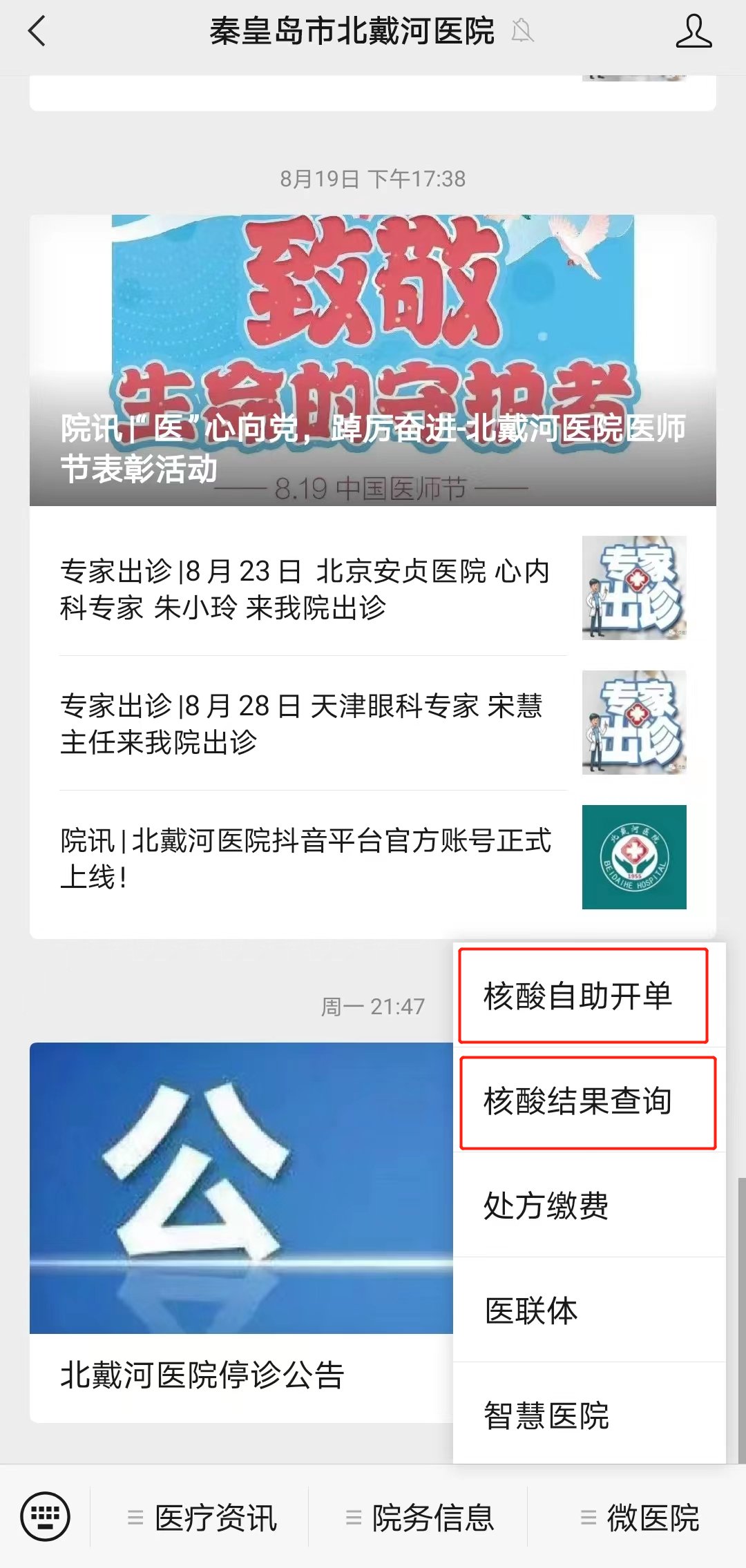
Task: Open 医联体 menu item
Action: (530, 1310)
